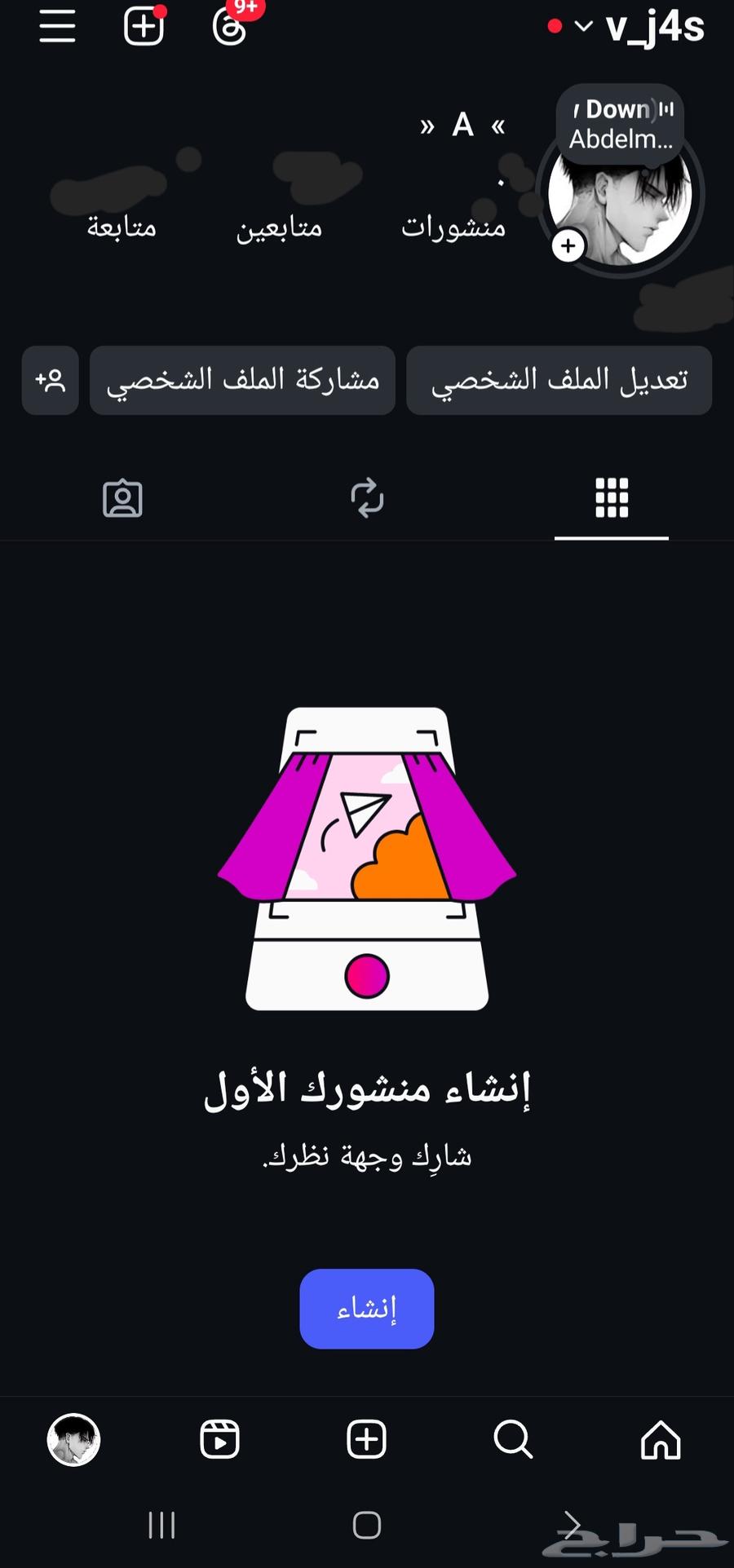This screenshot has height=1568, width=734.
Task: Tap the home icon in bottom navigation
Action: [660, 1441]
